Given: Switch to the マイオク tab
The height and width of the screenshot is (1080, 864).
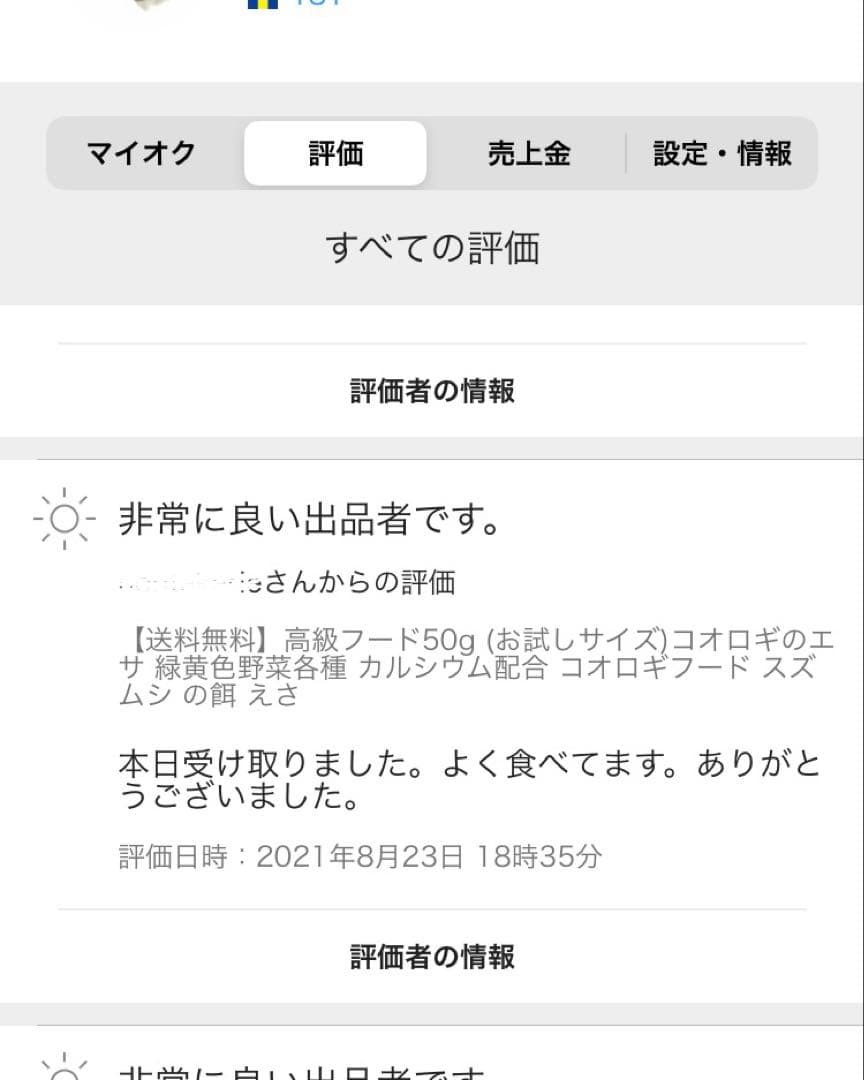Looking at the screenshot, I should pos(141,154).
